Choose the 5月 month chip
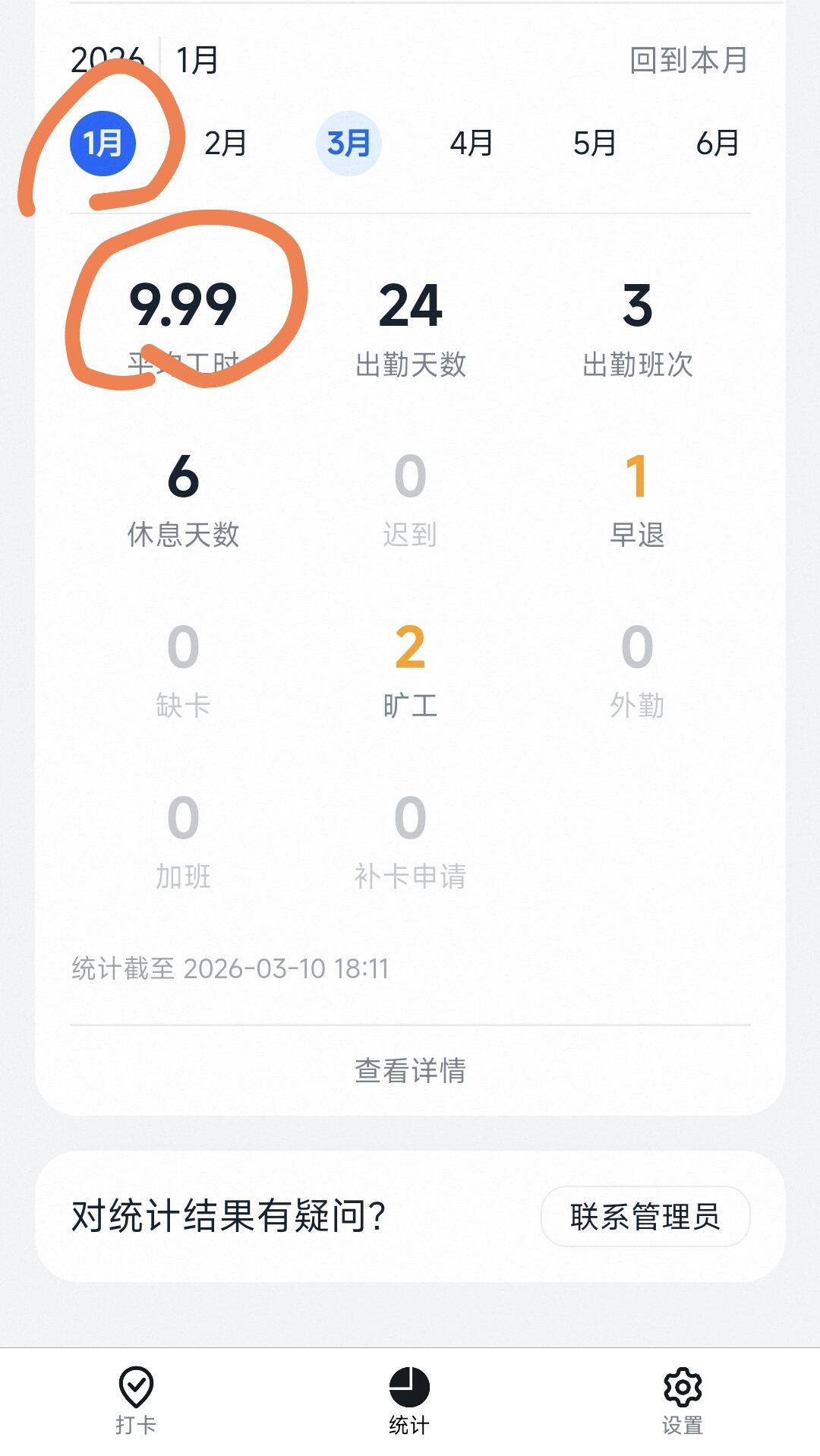The image size is (820, 1456). (x=594, y=143)
